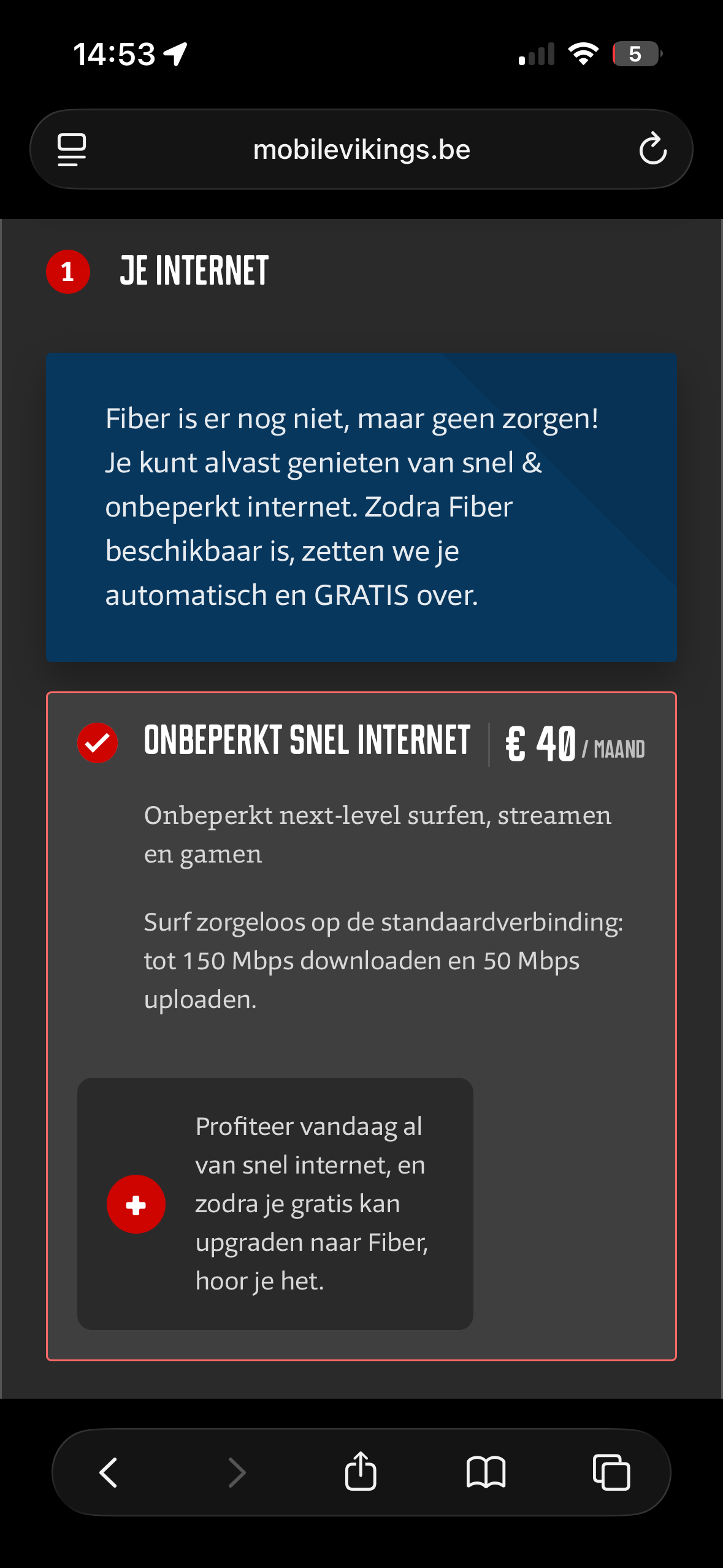
Task: Tap the red plus icon about Fiber upgrade
Action: tap(136, 1204)
